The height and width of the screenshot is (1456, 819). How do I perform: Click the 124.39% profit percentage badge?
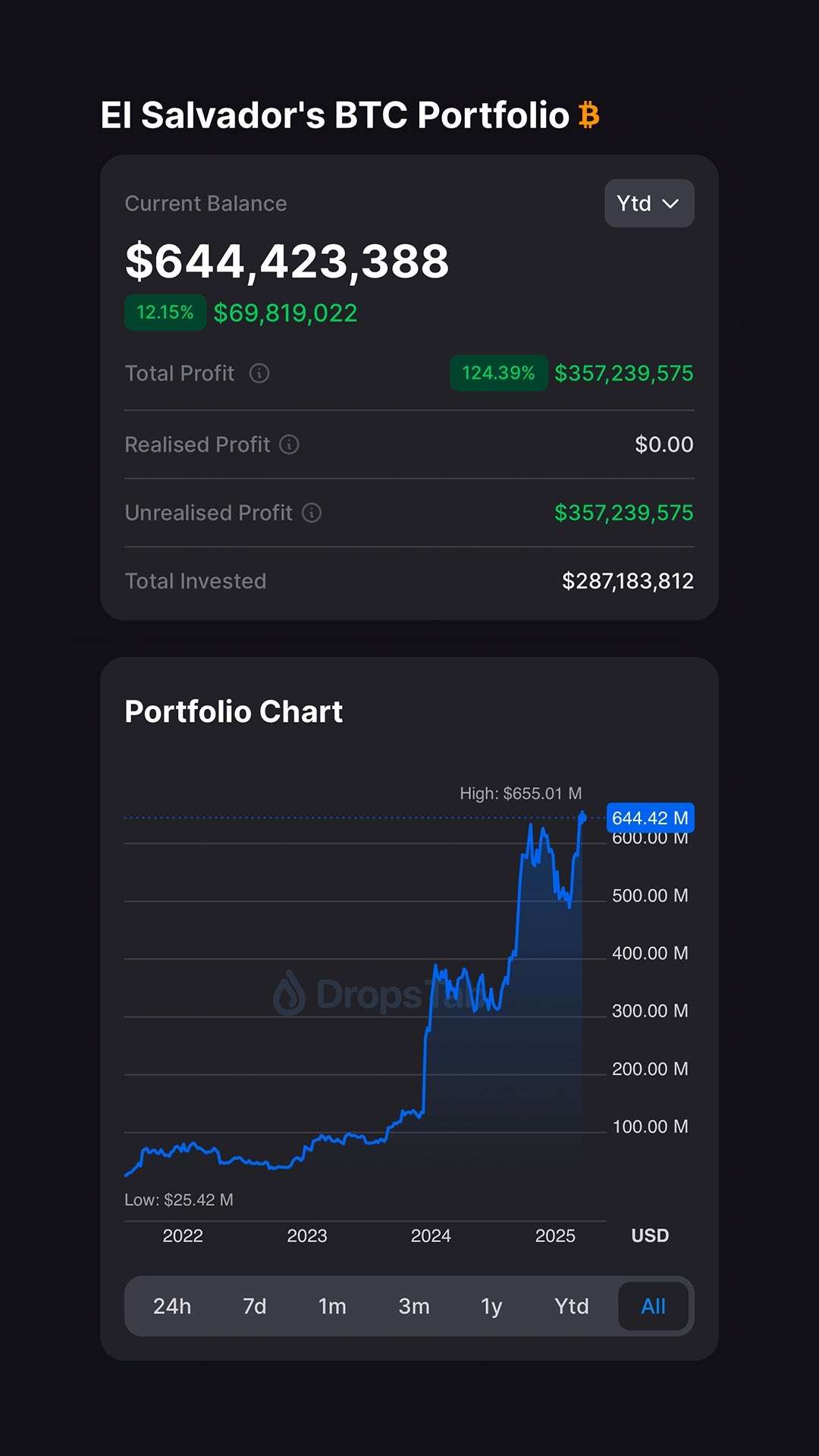(499, 373)
